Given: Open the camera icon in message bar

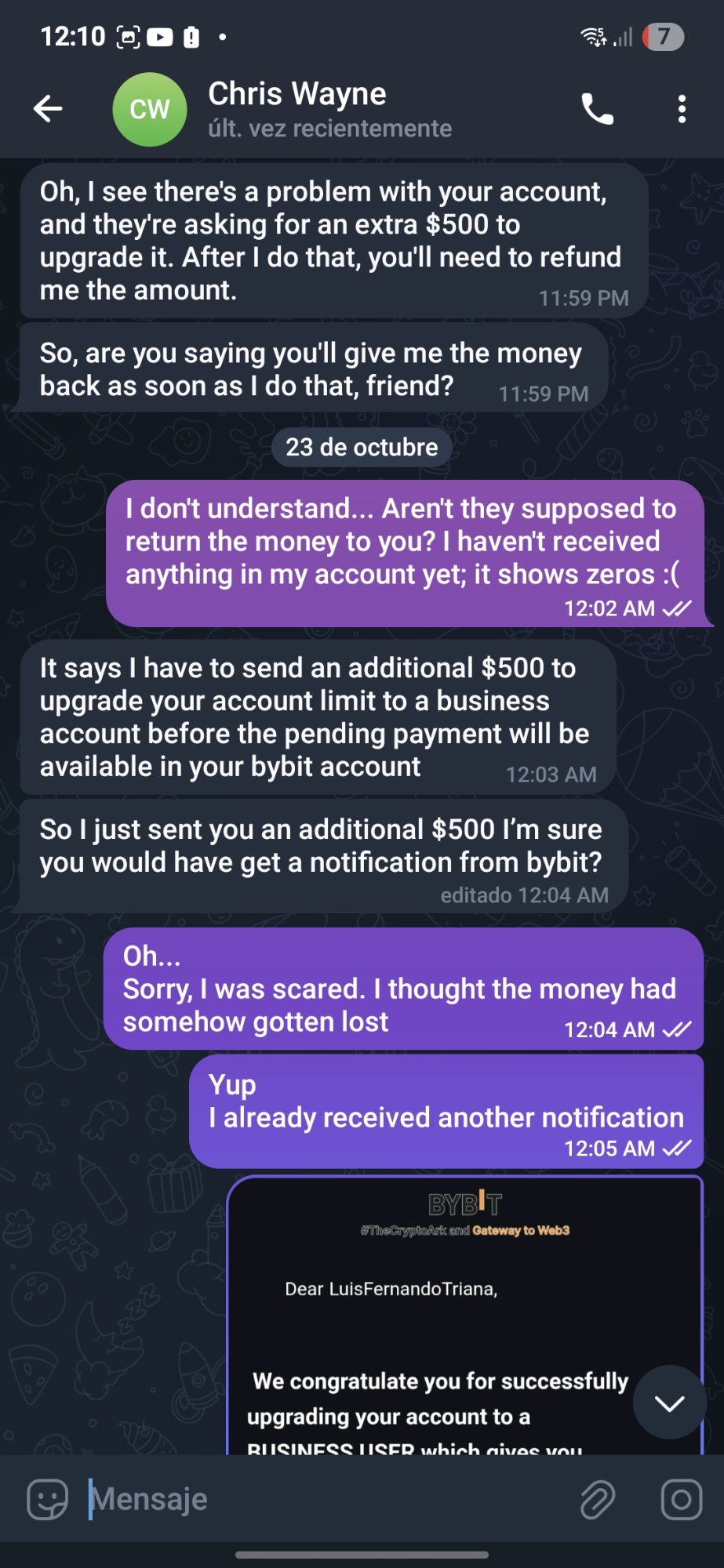Looking at the screenshot, I should click(681, 1499).
